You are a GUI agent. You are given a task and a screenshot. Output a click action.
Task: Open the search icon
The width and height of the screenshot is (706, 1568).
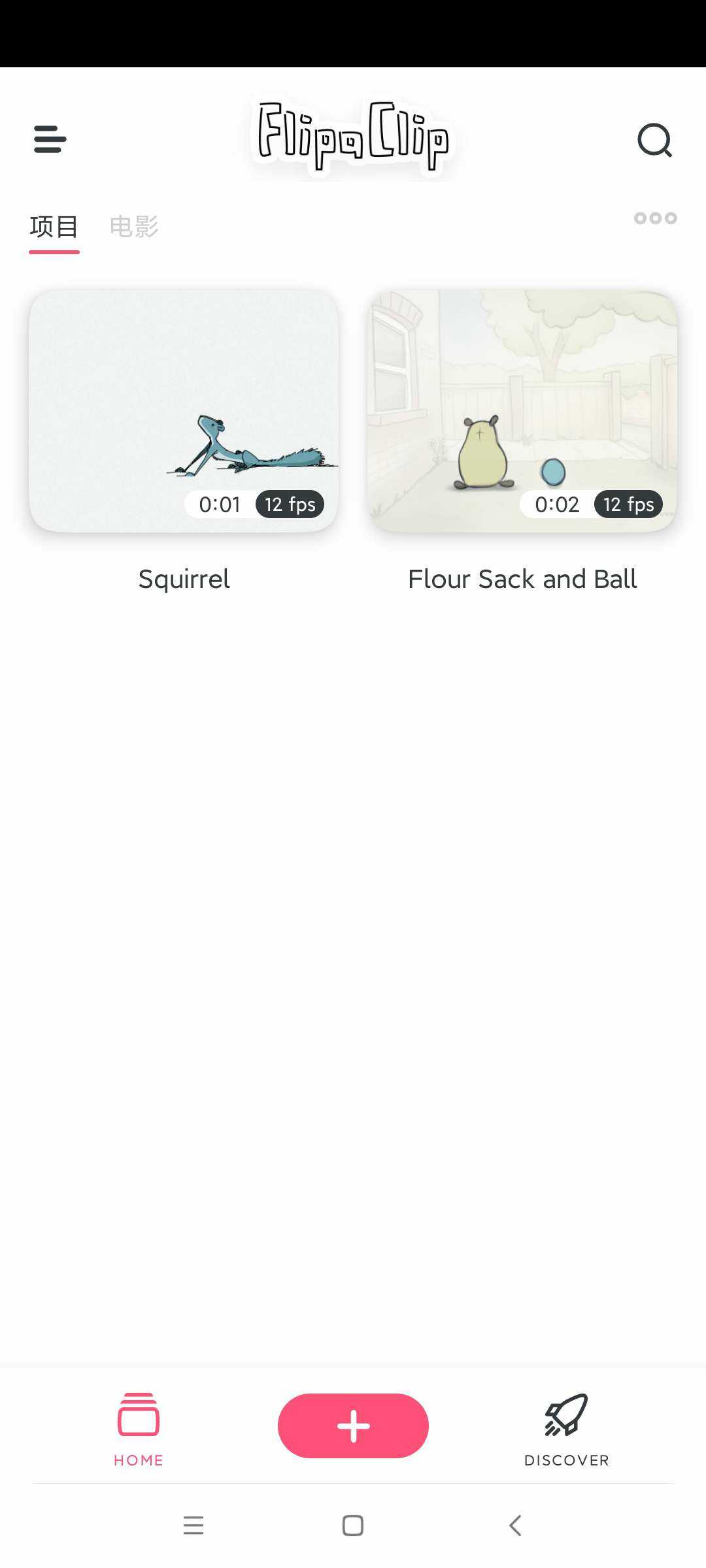654,140
